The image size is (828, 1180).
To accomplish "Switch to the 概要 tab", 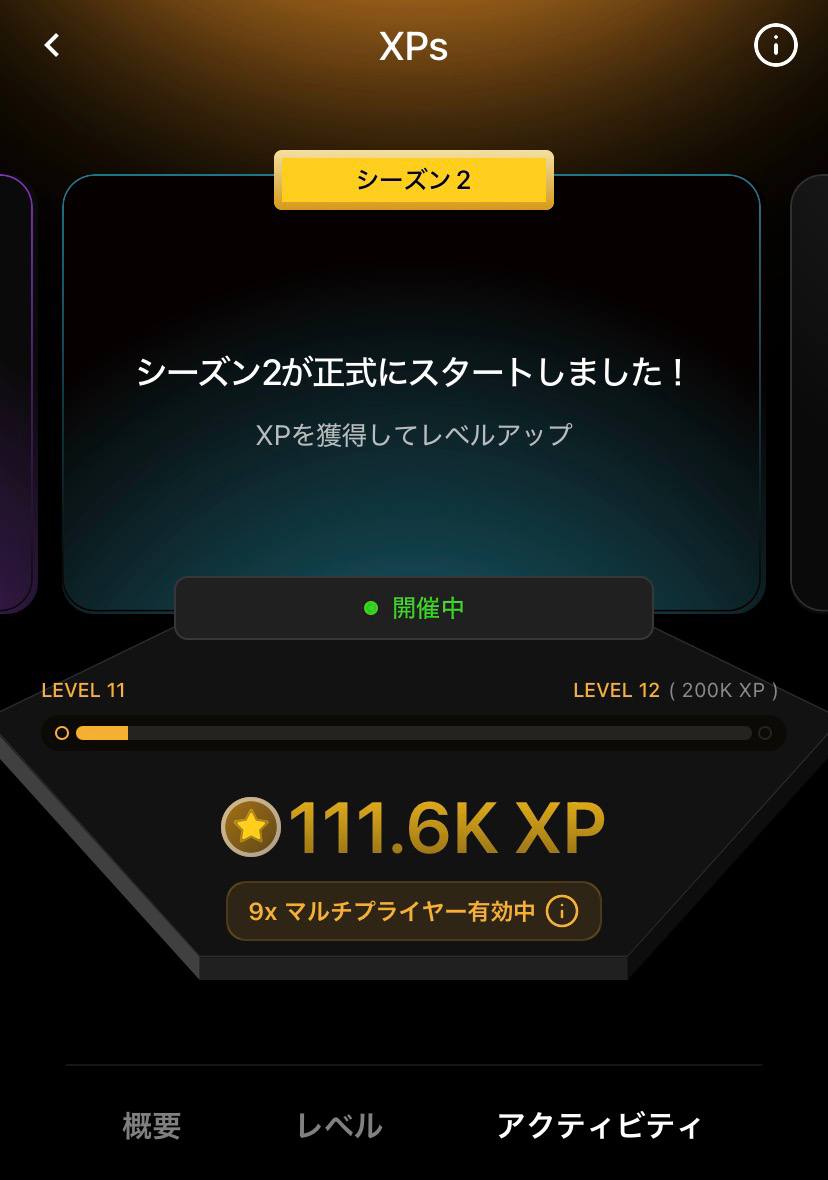I will pos(152,1126).
